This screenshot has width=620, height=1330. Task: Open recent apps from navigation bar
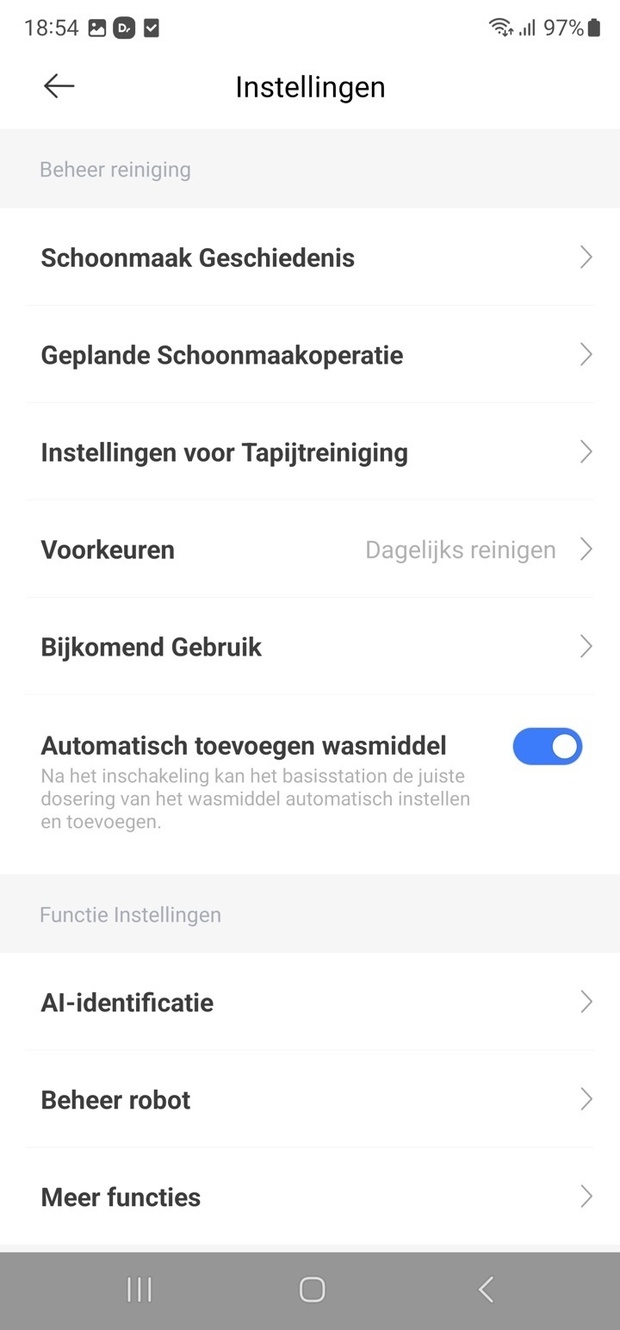(139, 1290)
